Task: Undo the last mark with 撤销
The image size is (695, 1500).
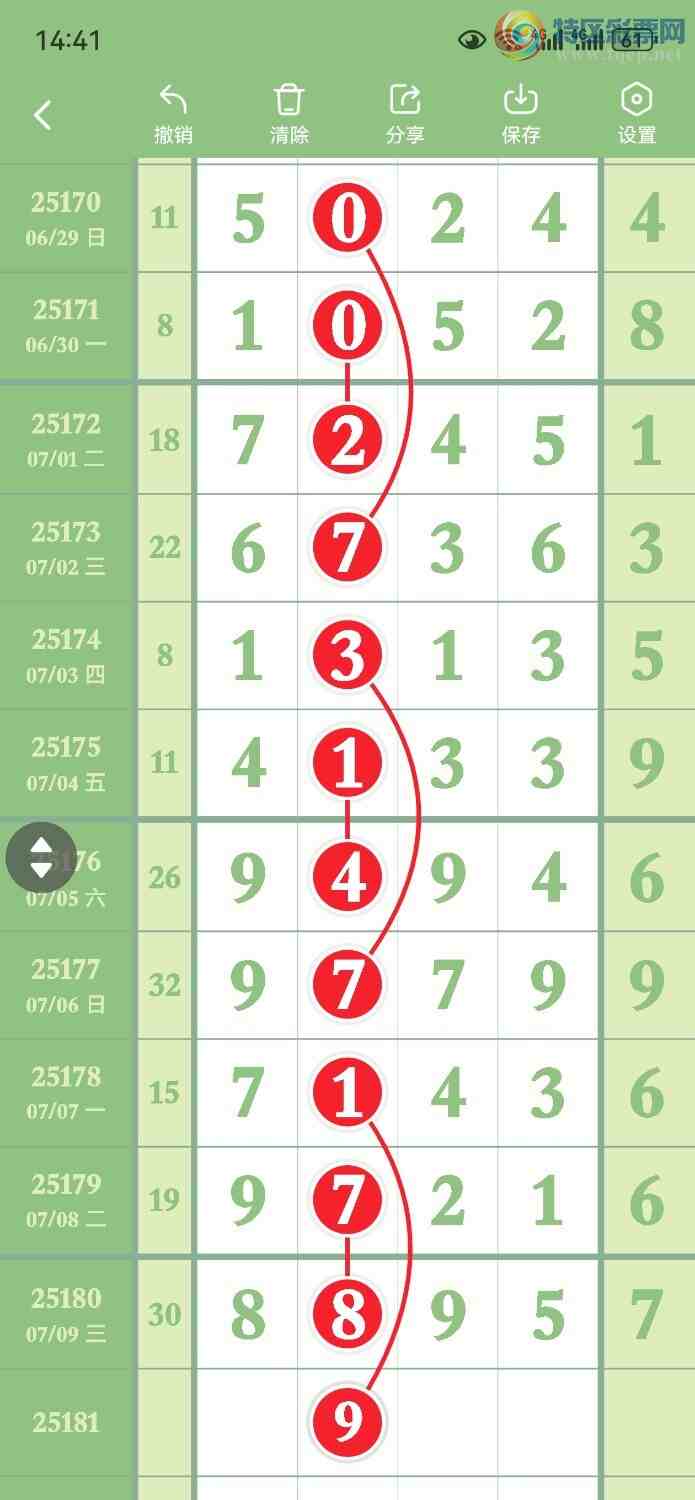Action: tap(173, 114)
